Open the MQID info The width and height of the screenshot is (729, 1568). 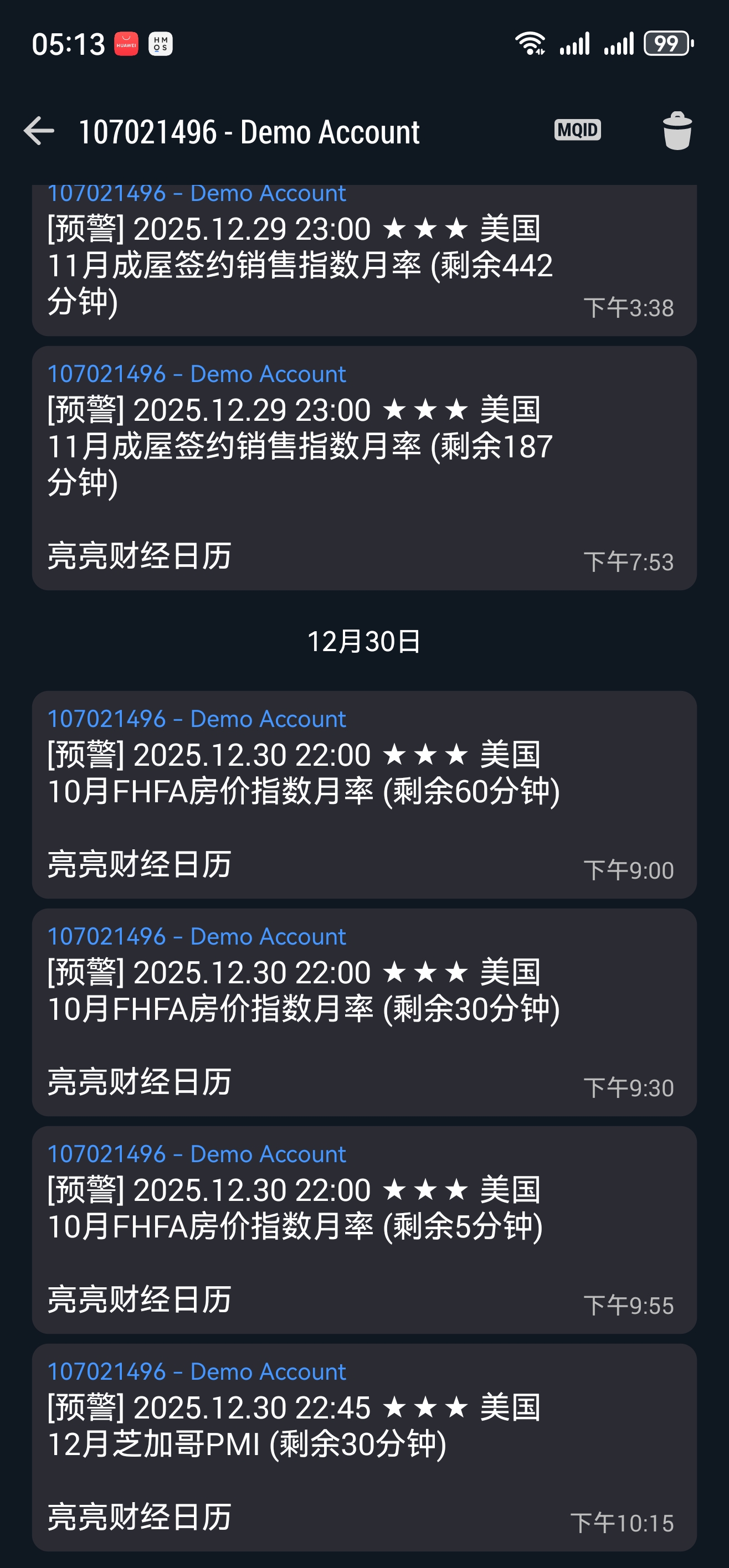coord(577,130)
